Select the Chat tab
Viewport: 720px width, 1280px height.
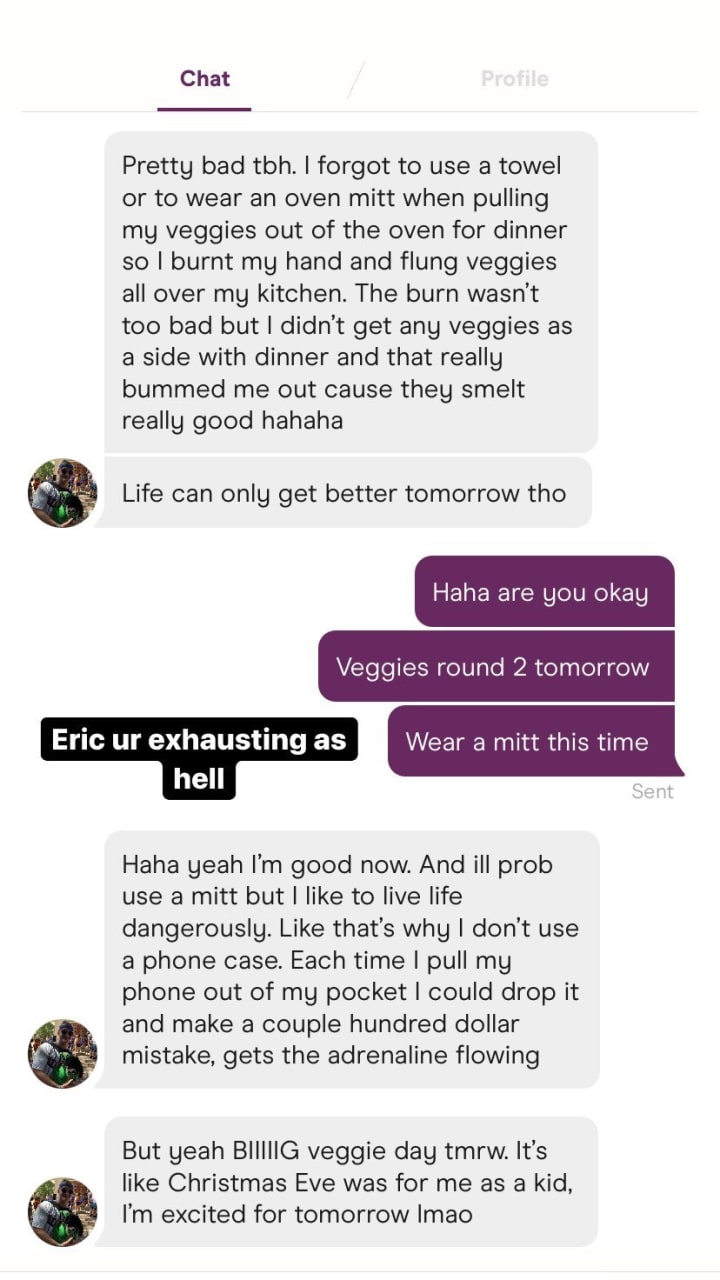(205, 79)
